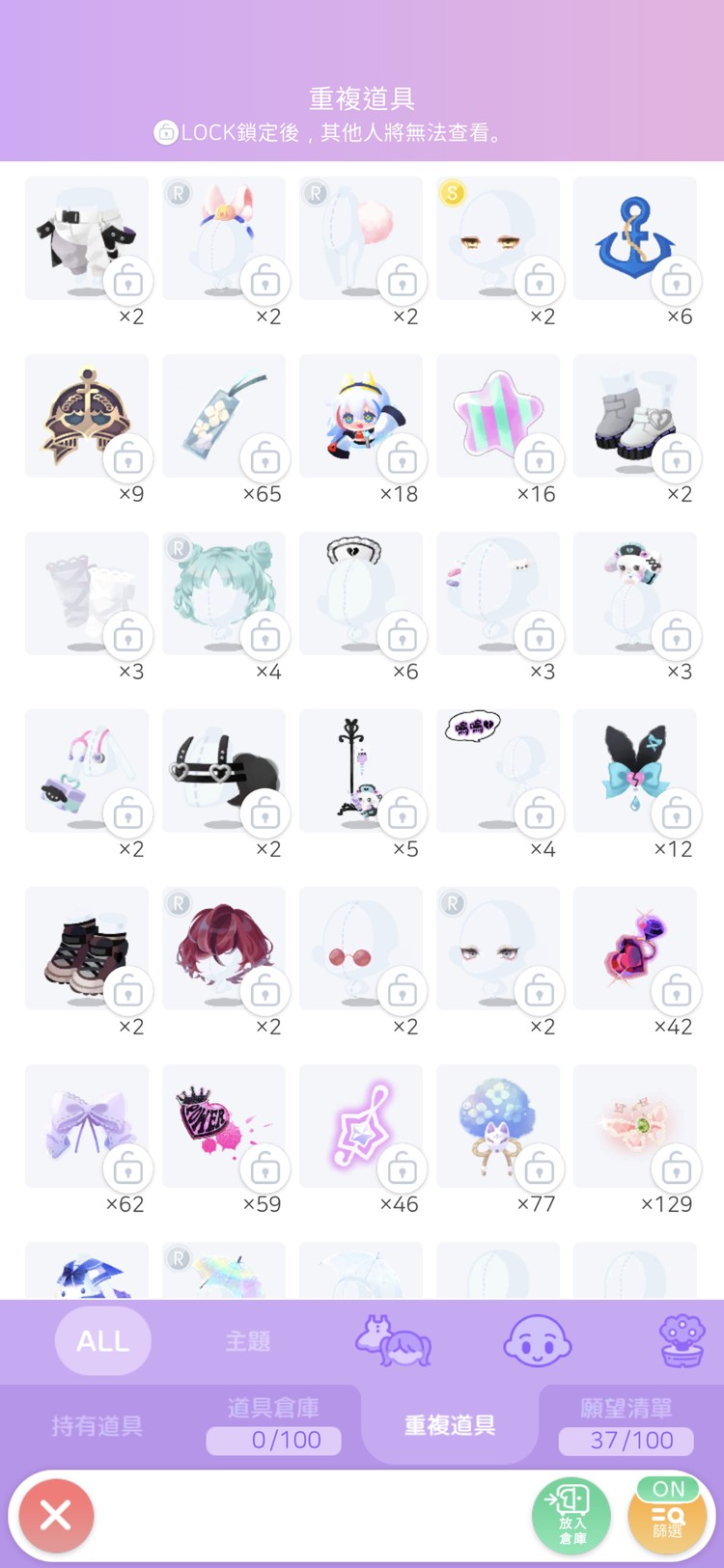Select the 重複道具 tab
Image resolution: width=724 pixels, height=1568 pixels.
[x=450, y=1425]
